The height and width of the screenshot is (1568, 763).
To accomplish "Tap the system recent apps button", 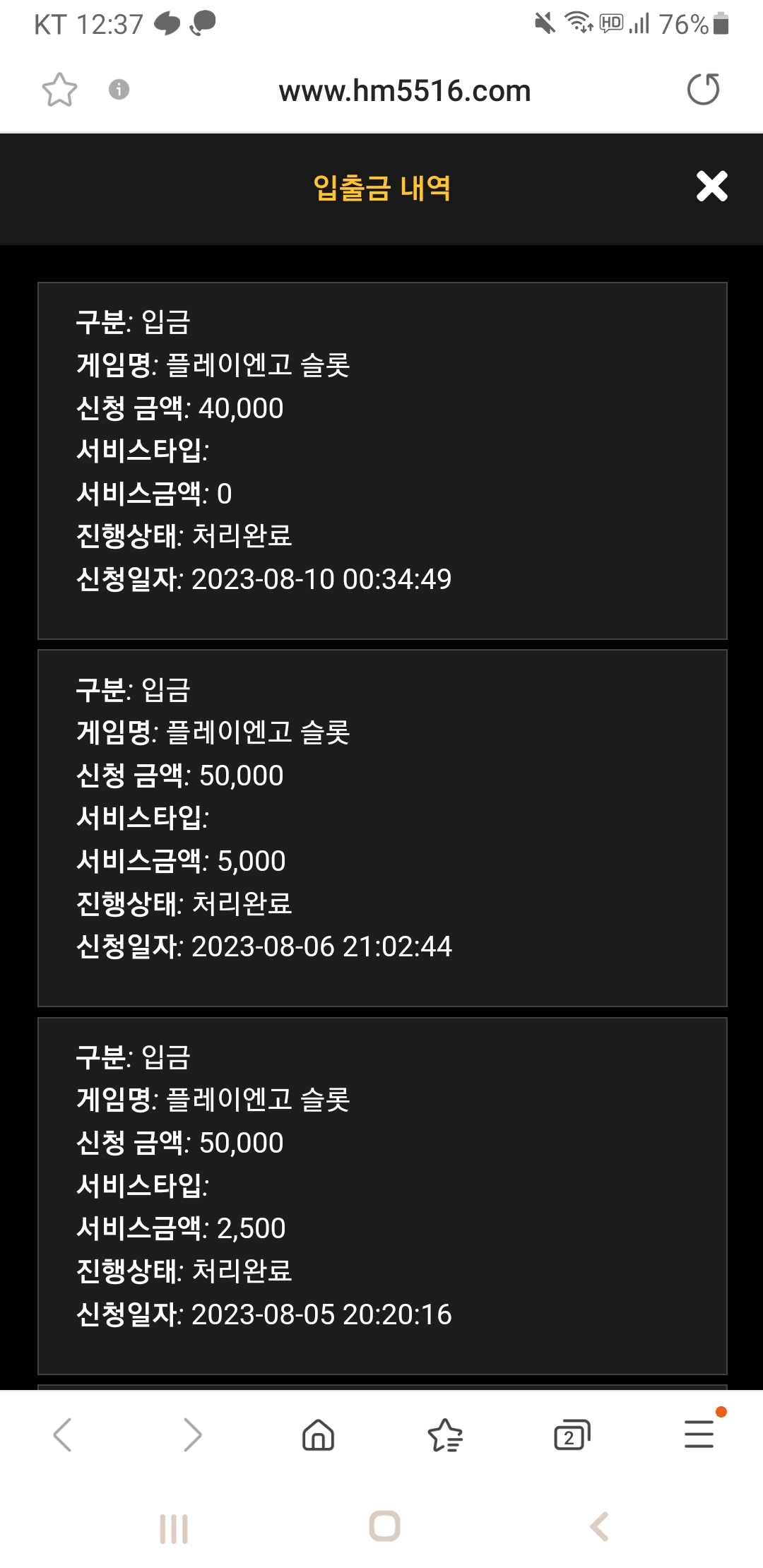I will [174, 1528].
